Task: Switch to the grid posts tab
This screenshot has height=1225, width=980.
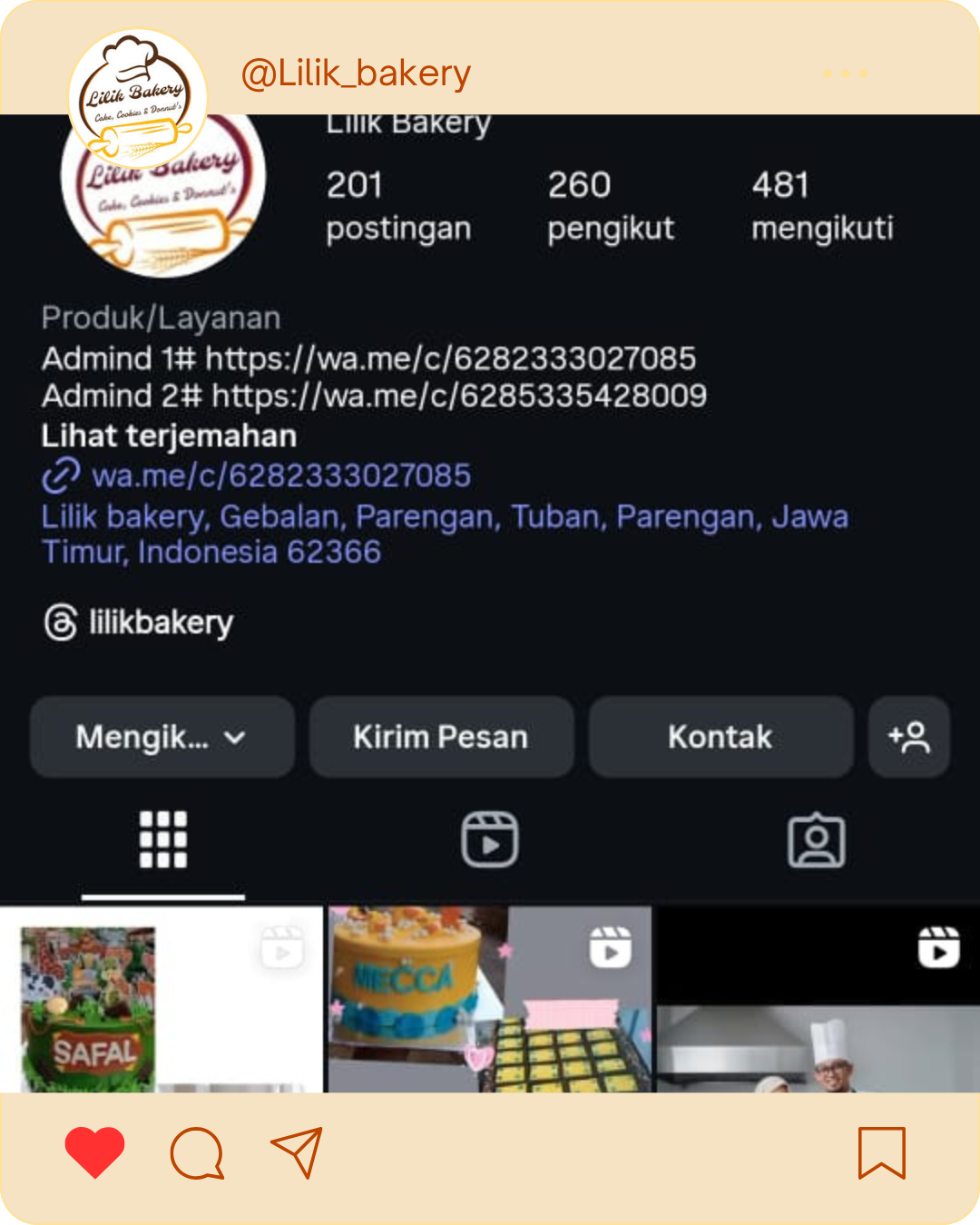Action: 162,839
